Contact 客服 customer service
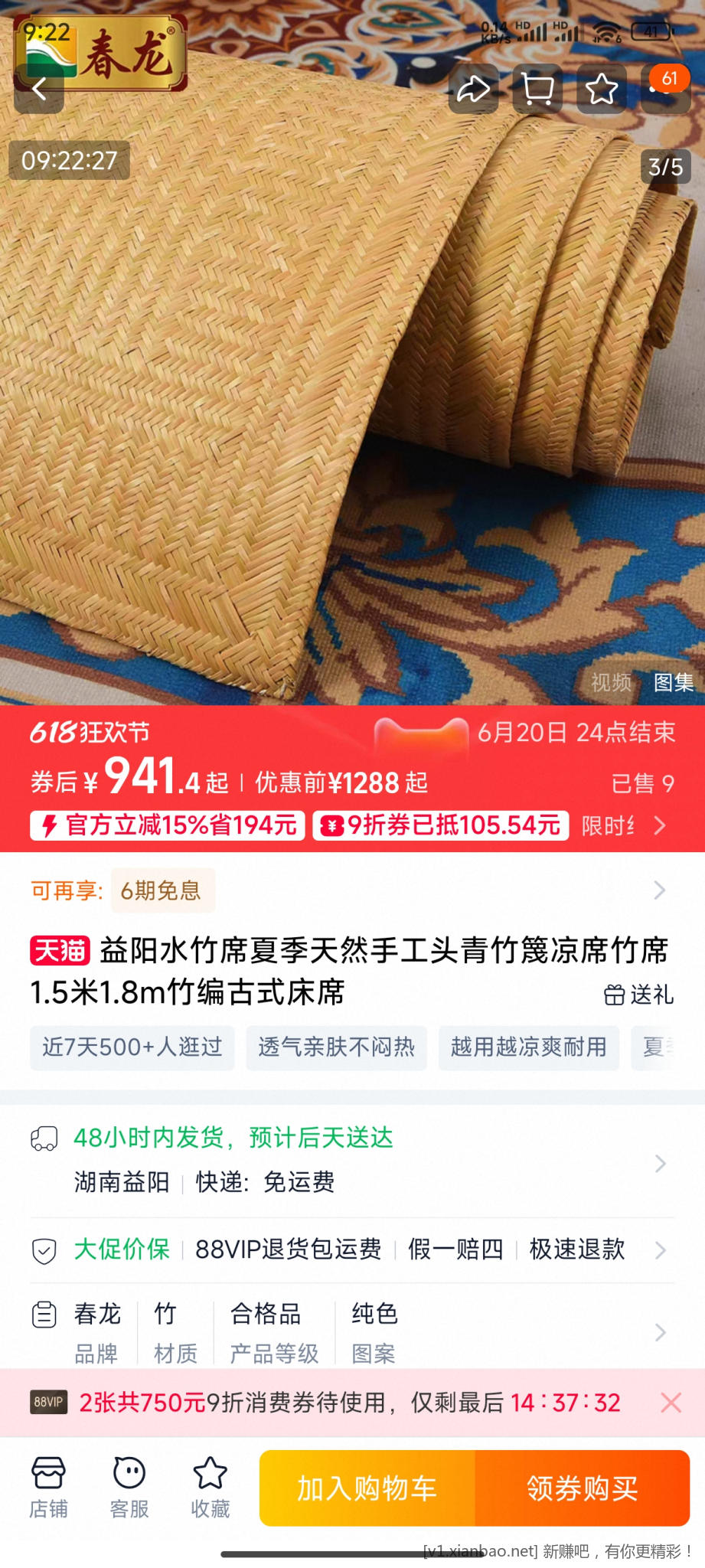705x1568 pixels. [x=129, y=1488]
